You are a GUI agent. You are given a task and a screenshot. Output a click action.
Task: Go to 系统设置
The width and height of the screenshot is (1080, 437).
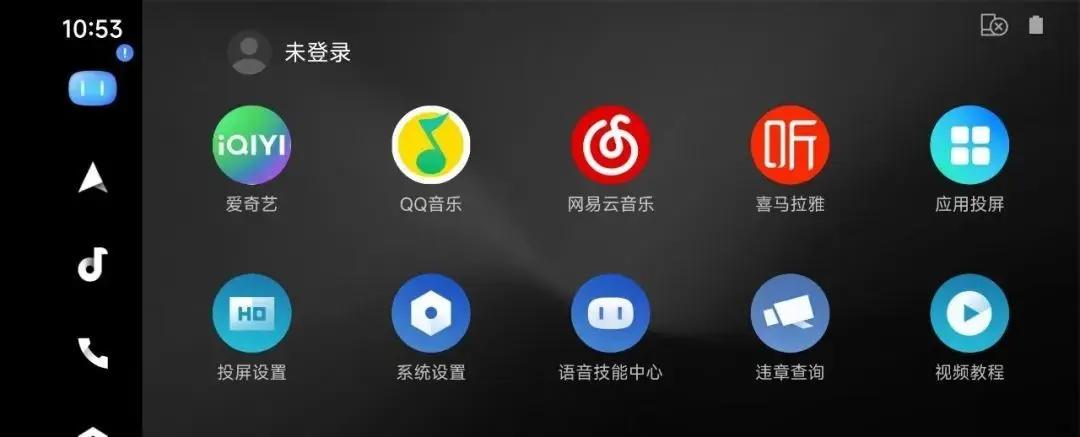431,313
